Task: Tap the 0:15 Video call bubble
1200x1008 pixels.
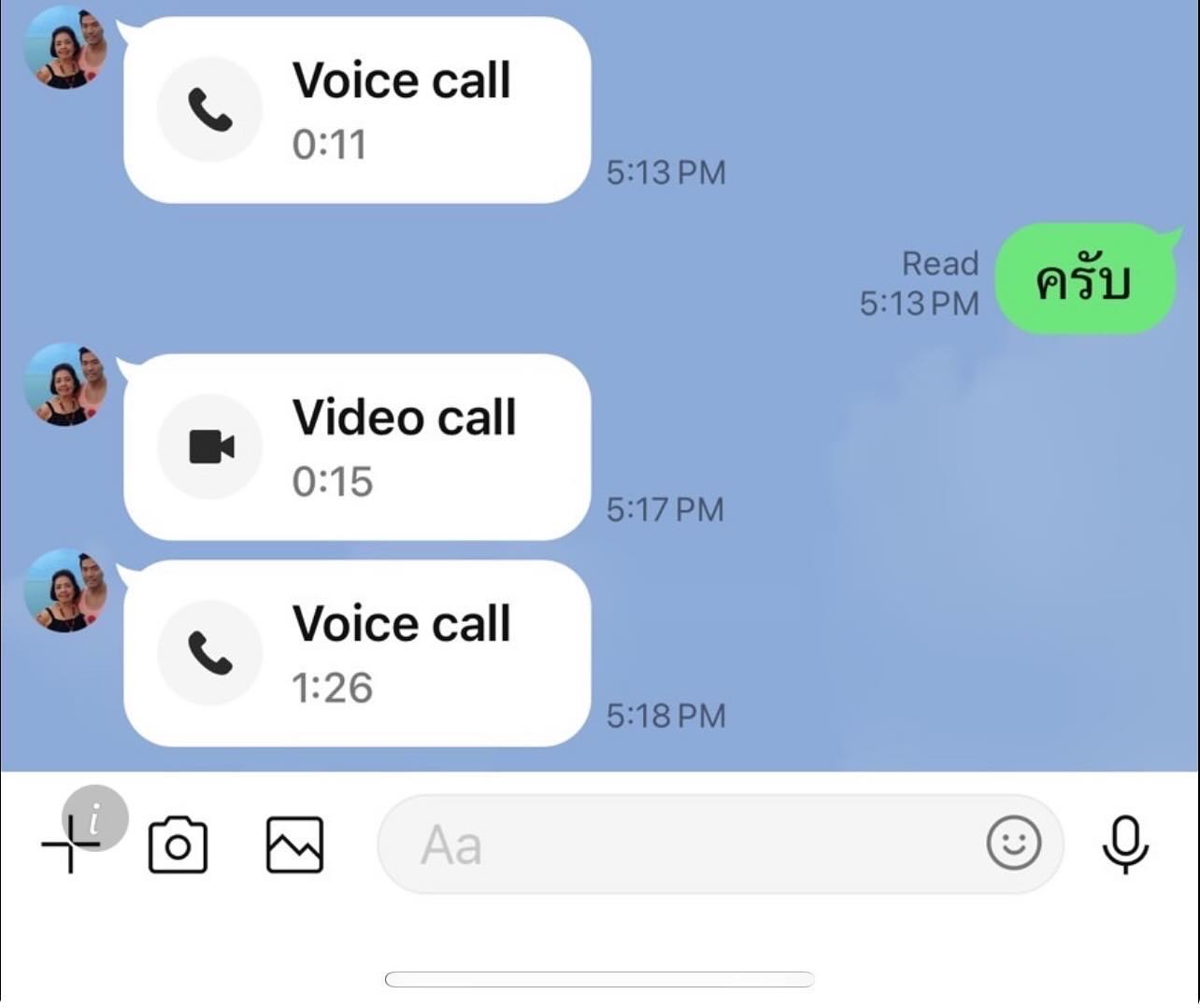Action: coord(357,447)
